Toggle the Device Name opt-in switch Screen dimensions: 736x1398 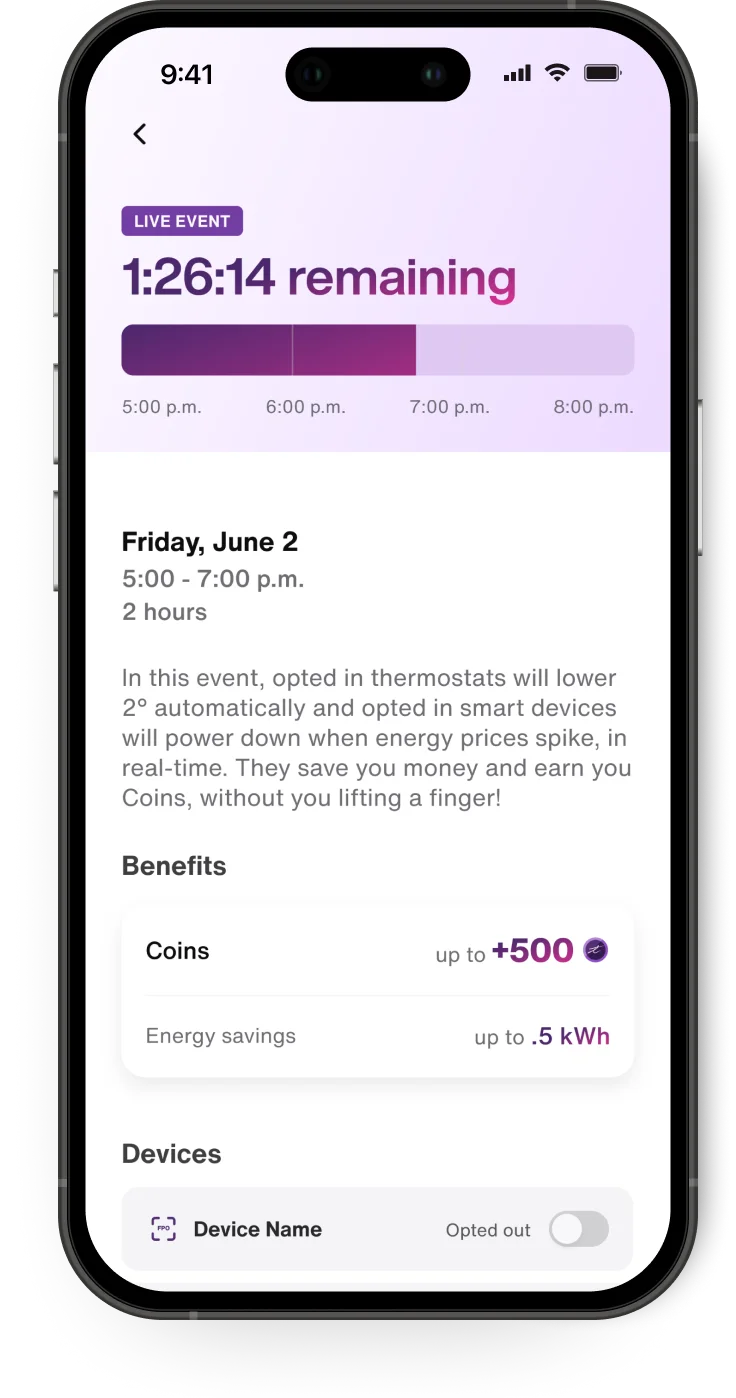[x=578, y=1229]
